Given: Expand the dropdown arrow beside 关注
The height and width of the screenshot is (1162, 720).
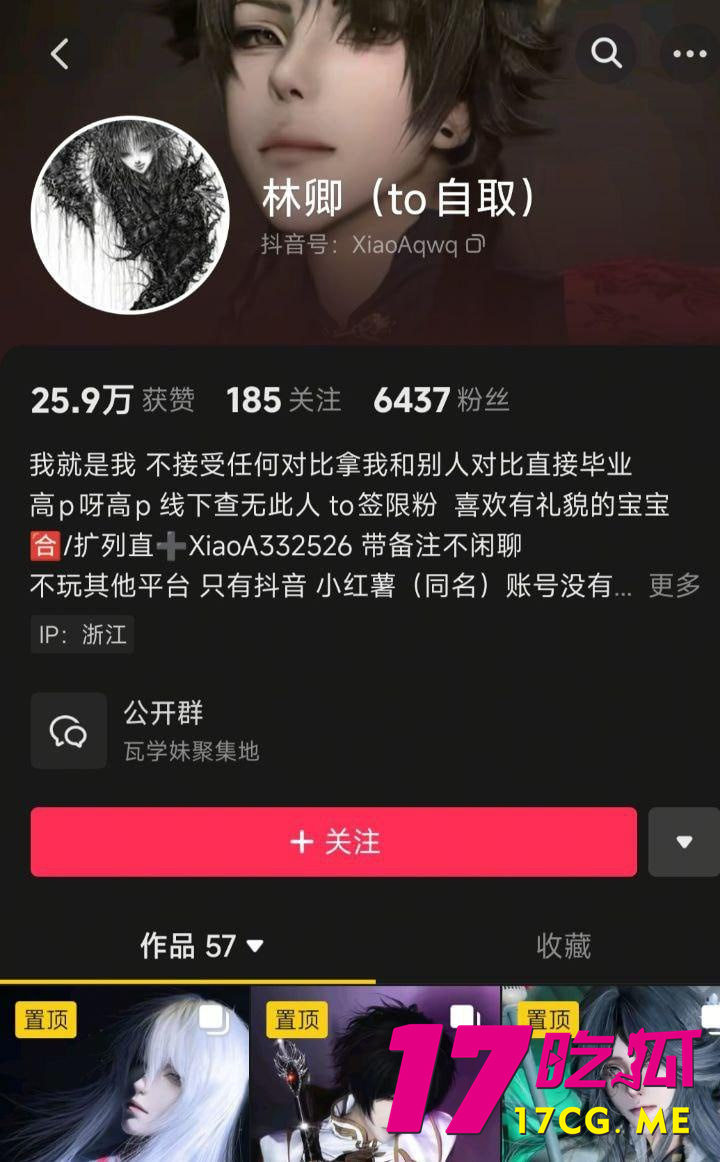Looking at the screenshot, I should (684, 842).
